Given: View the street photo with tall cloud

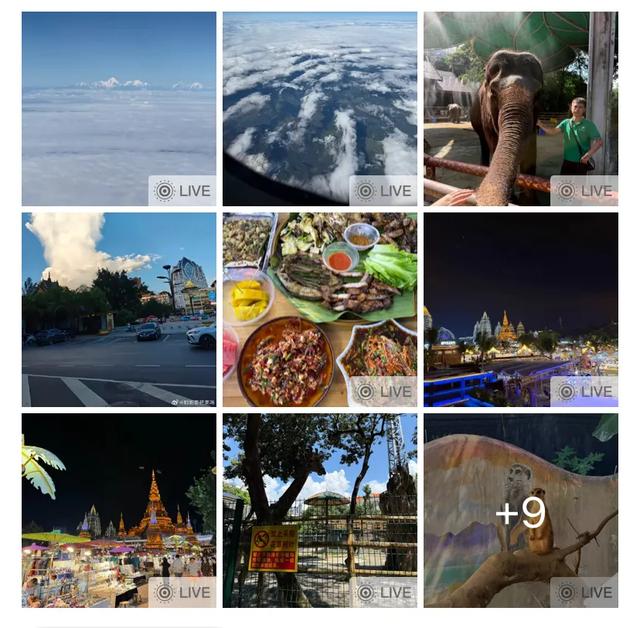Looking at the screenshot, I should click(119, 309).
